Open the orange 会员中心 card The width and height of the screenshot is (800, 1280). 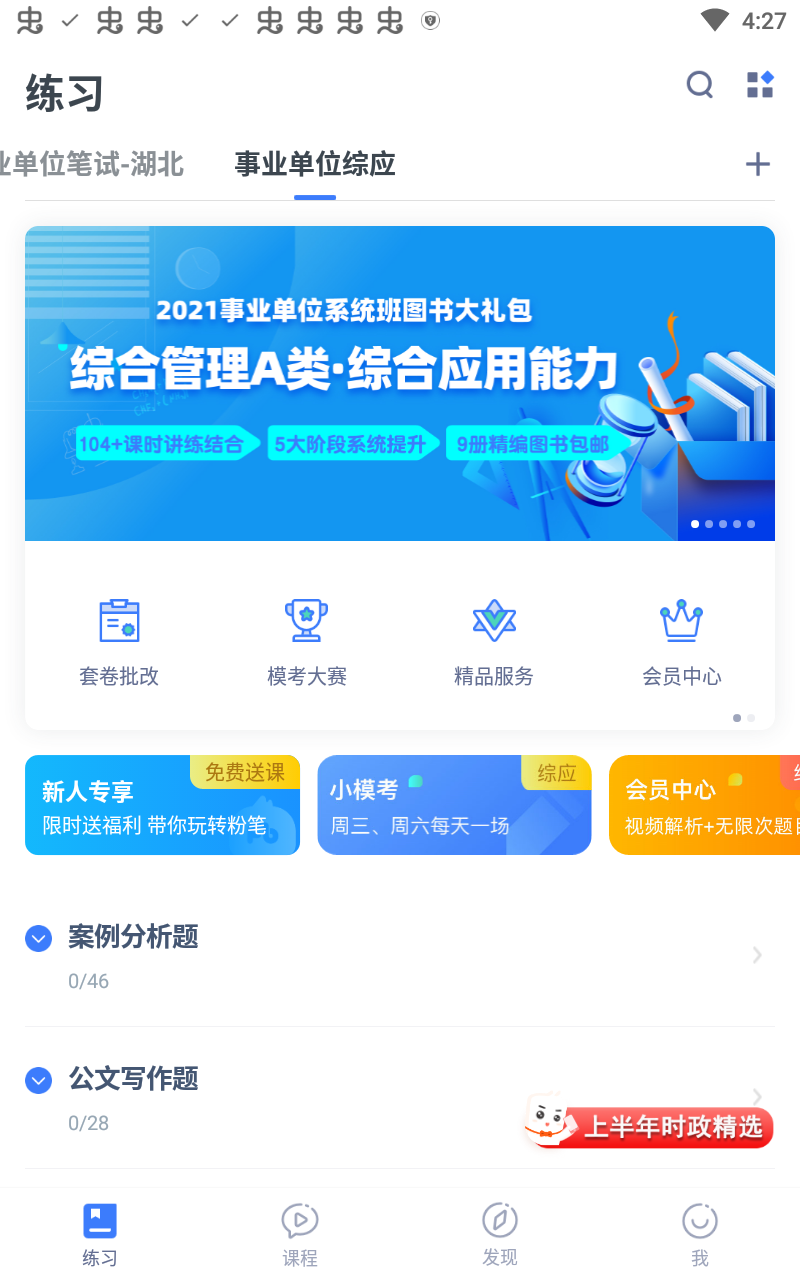point(705,805)
